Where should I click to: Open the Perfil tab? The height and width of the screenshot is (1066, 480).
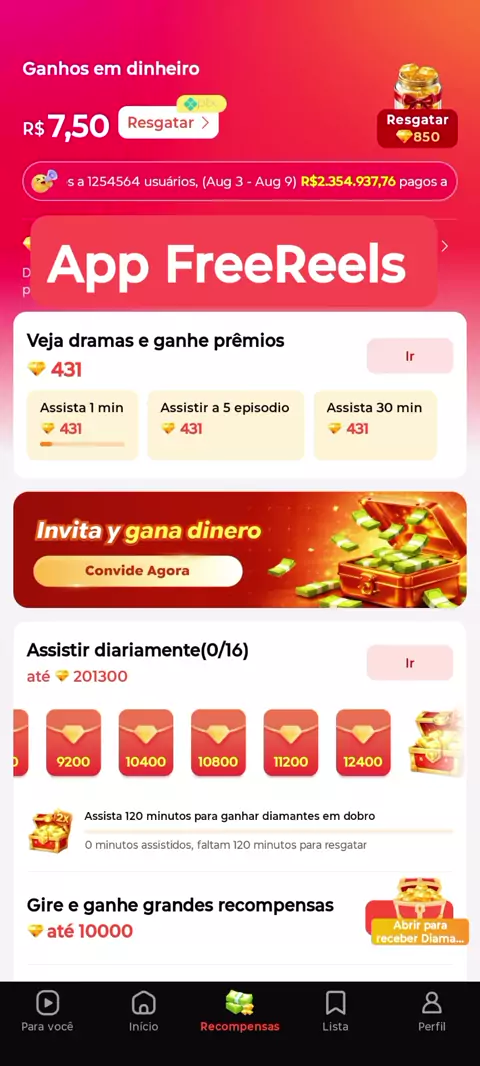click(432, 1012)
